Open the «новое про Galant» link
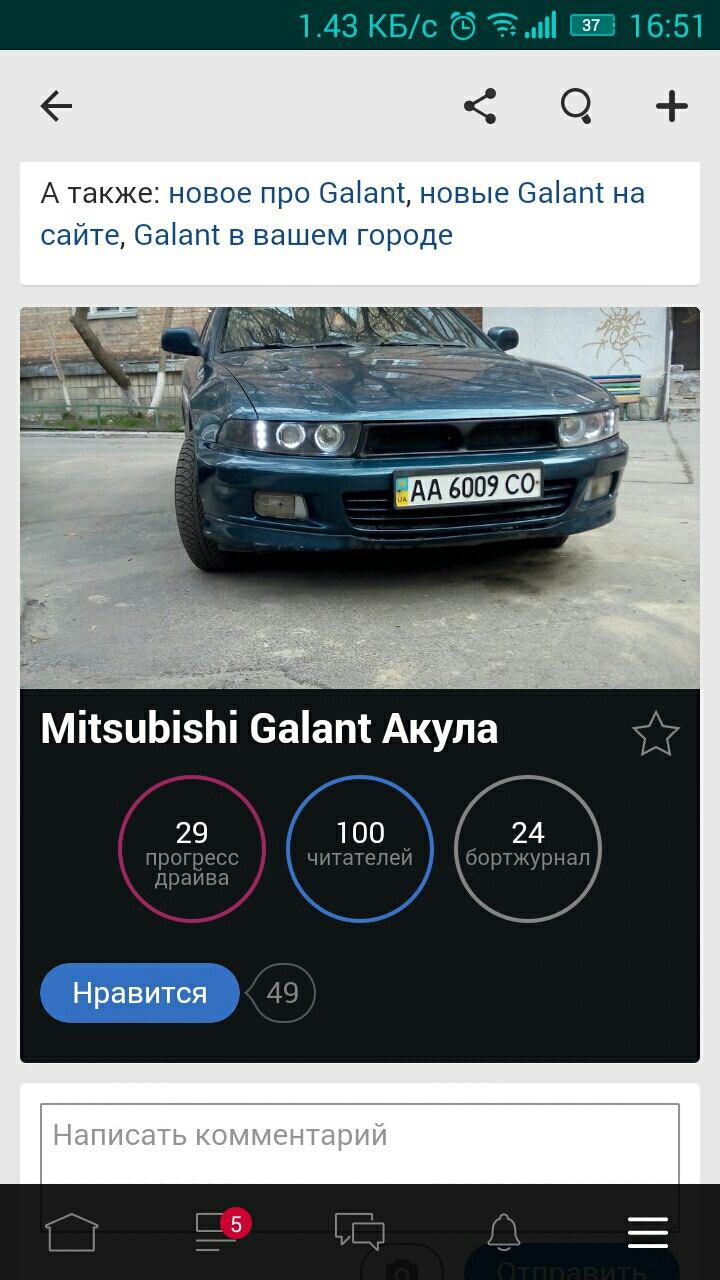The height and width of the screenshot is (1280, 720). coord(287,192)
